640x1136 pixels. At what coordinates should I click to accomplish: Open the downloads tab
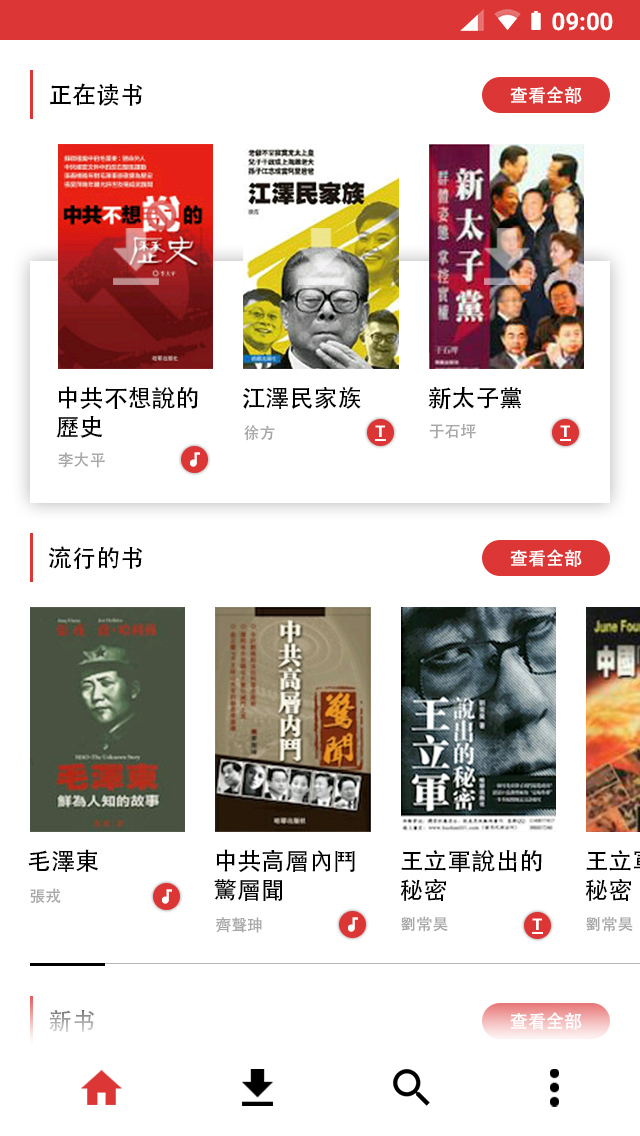pyautogui.click(x=257, y=1087)
